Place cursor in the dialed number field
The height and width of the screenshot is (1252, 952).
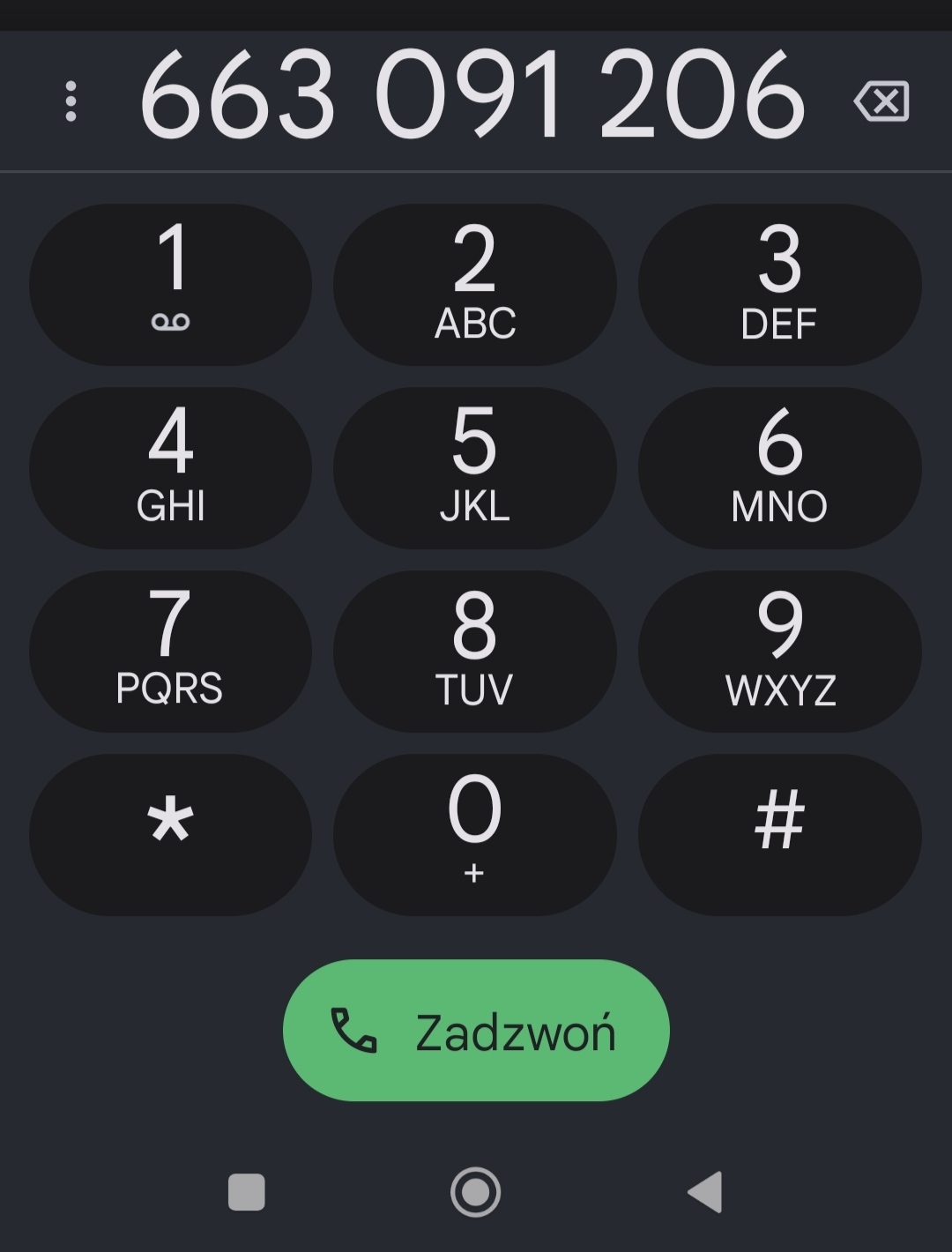(472, 97)
